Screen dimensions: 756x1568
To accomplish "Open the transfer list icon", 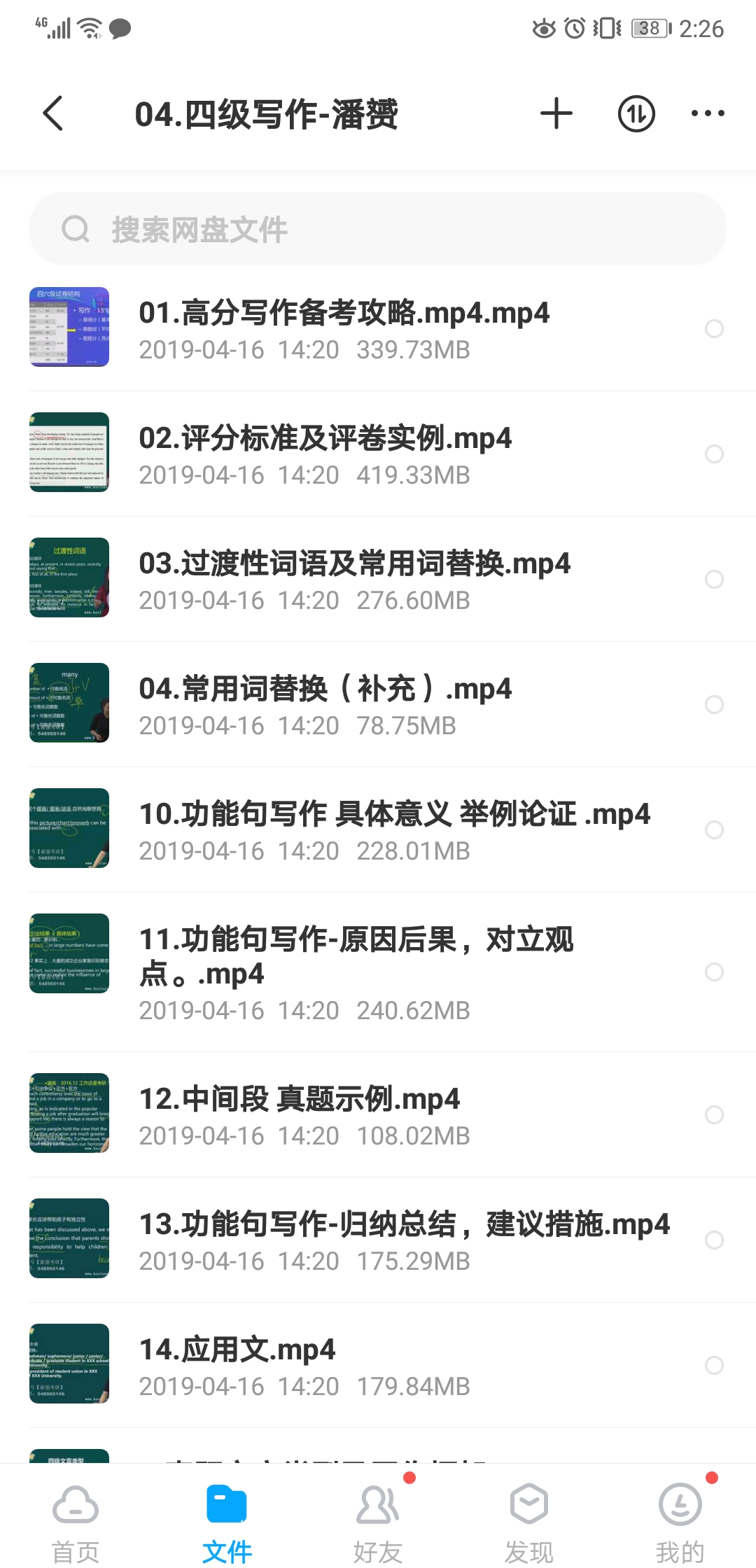I will (x=636, y=113).
